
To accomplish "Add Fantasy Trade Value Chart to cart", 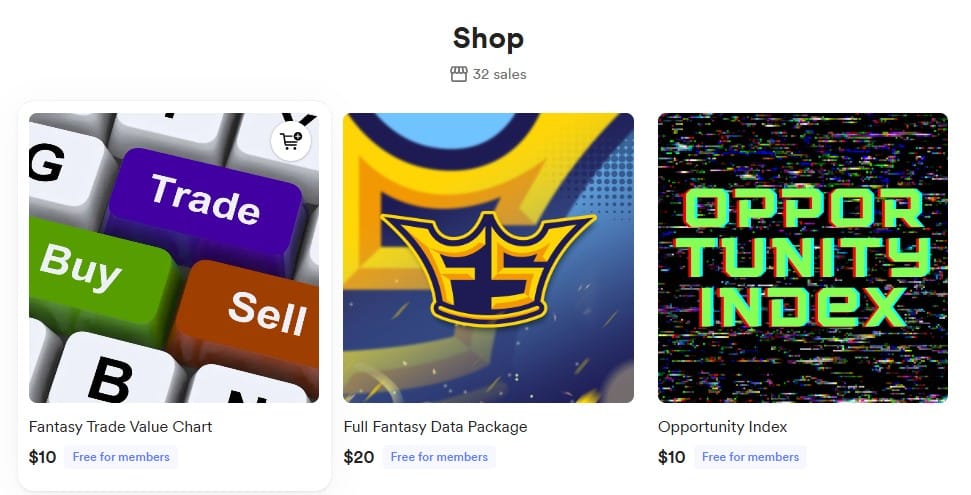I will pos(290,141).
